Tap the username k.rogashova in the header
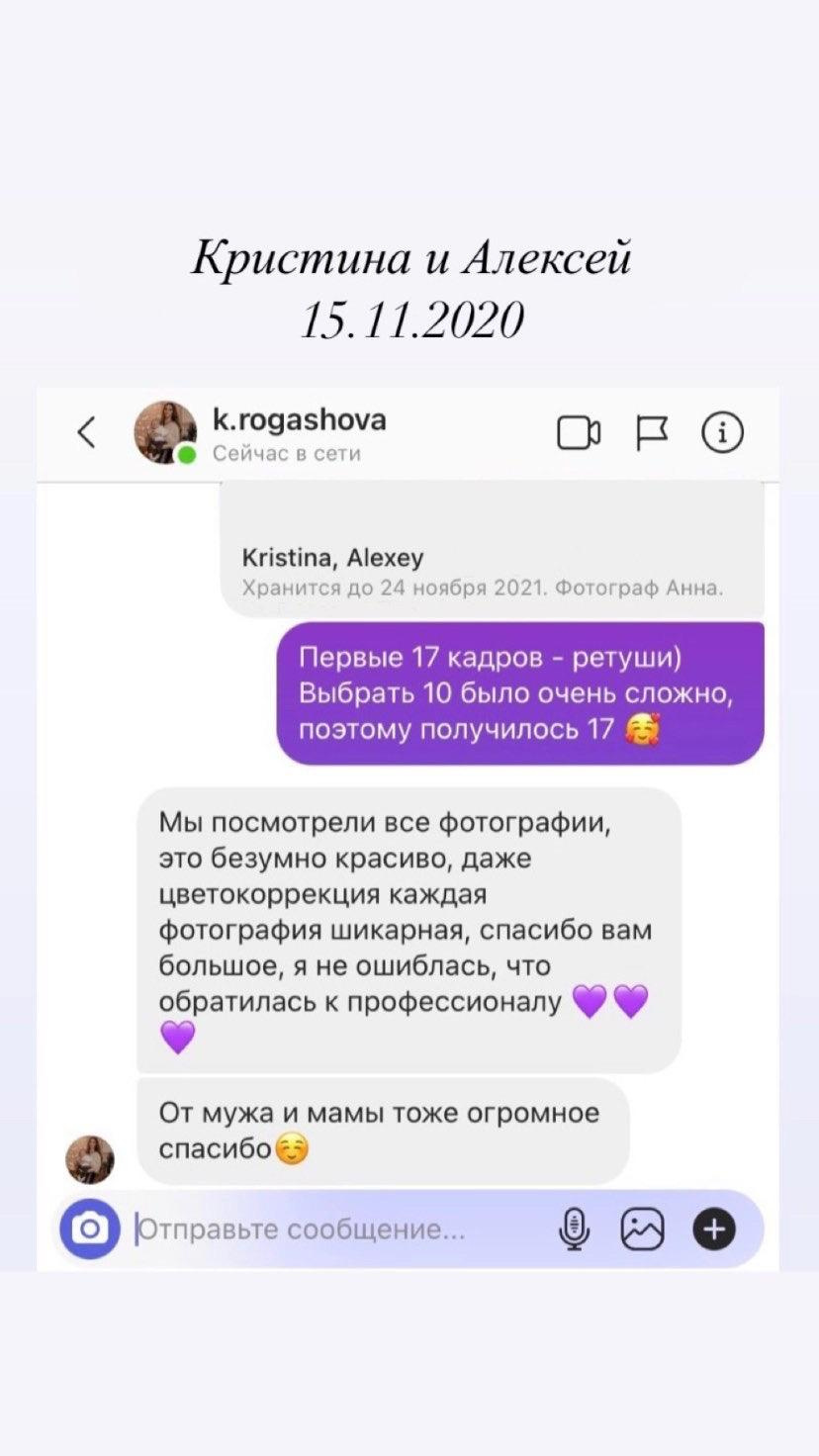 (299, 420)
